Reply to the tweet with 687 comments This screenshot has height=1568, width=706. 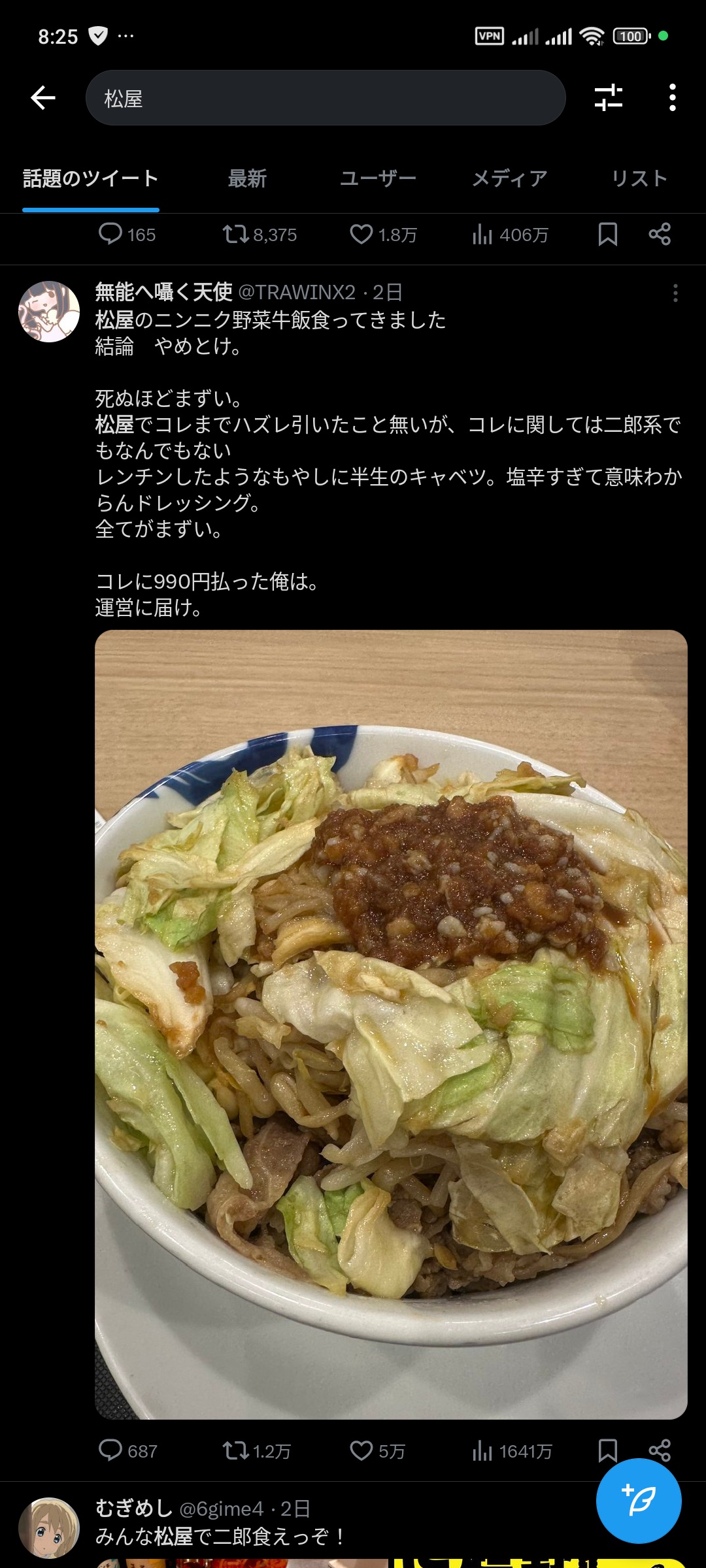click(110, 1450)
